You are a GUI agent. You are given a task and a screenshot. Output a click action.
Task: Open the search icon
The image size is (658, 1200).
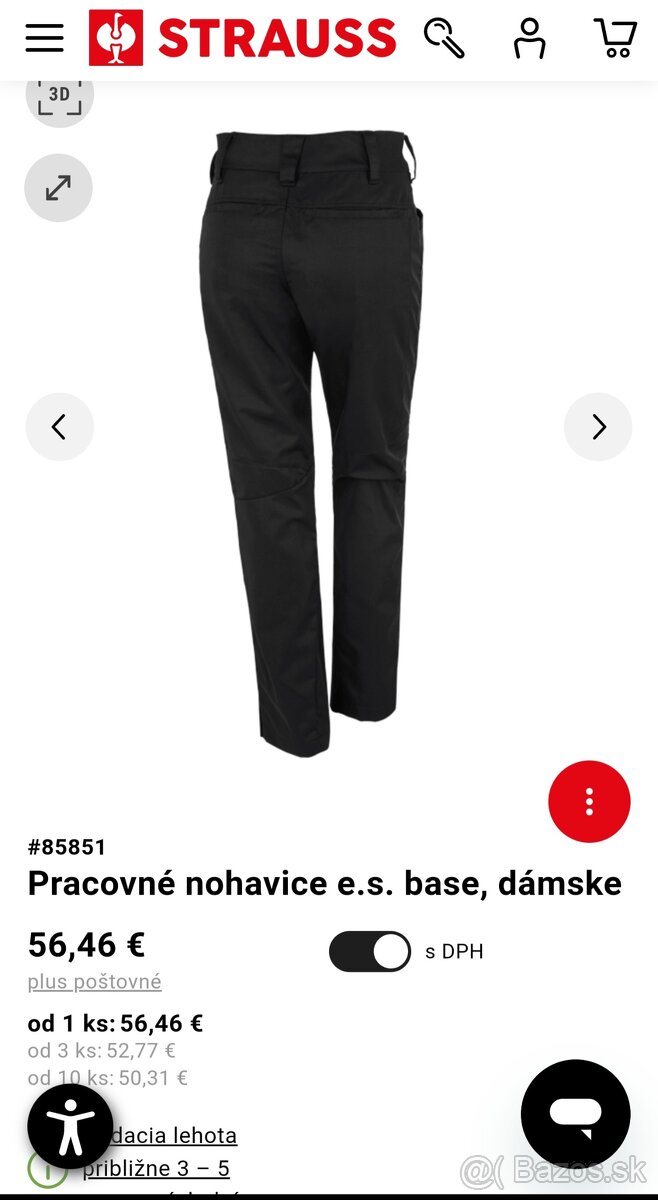pyautogui.click(x=444, y=38)
